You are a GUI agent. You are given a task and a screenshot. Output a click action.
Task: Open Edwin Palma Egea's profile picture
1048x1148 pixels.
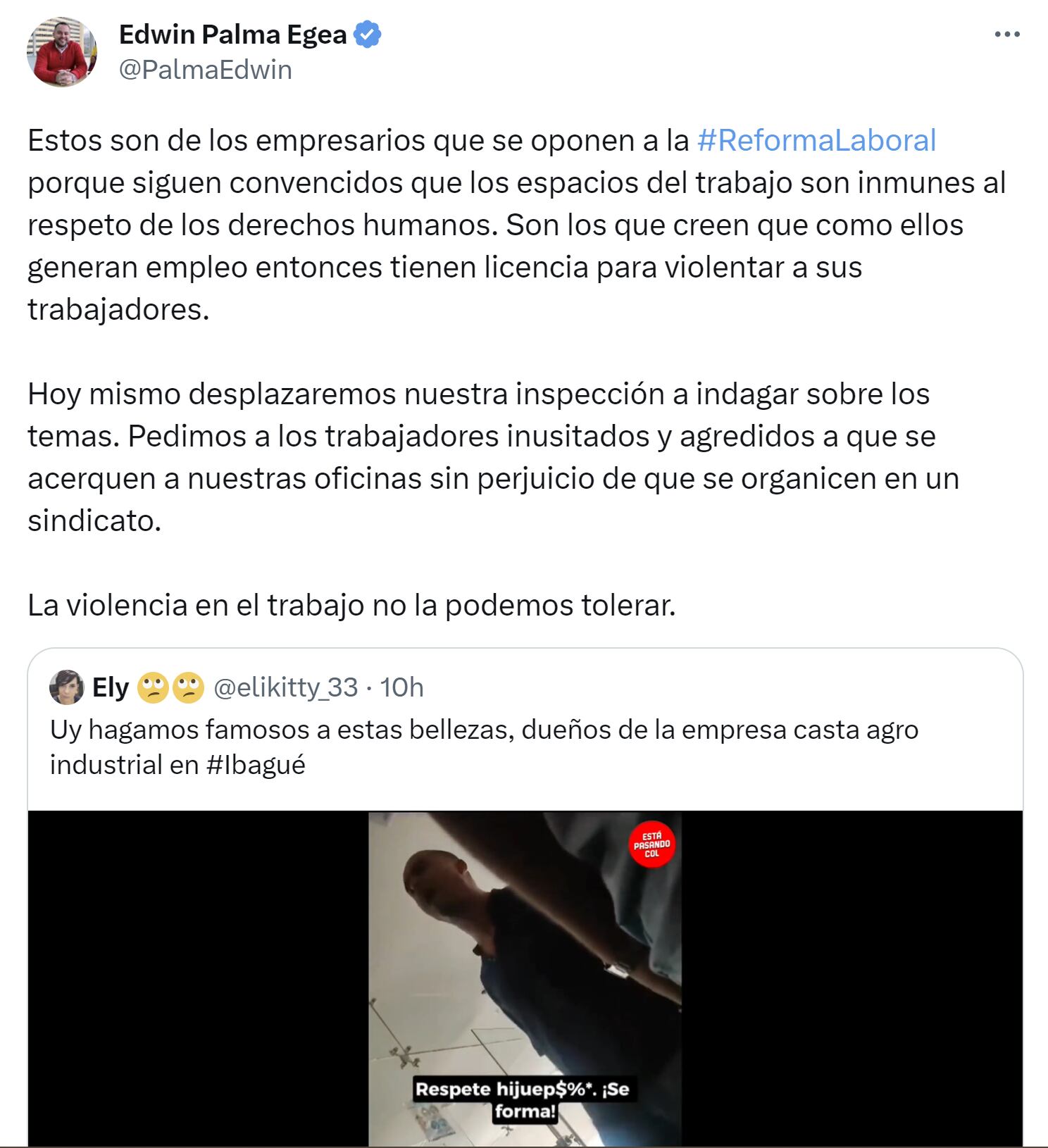[x=62, y=52]
